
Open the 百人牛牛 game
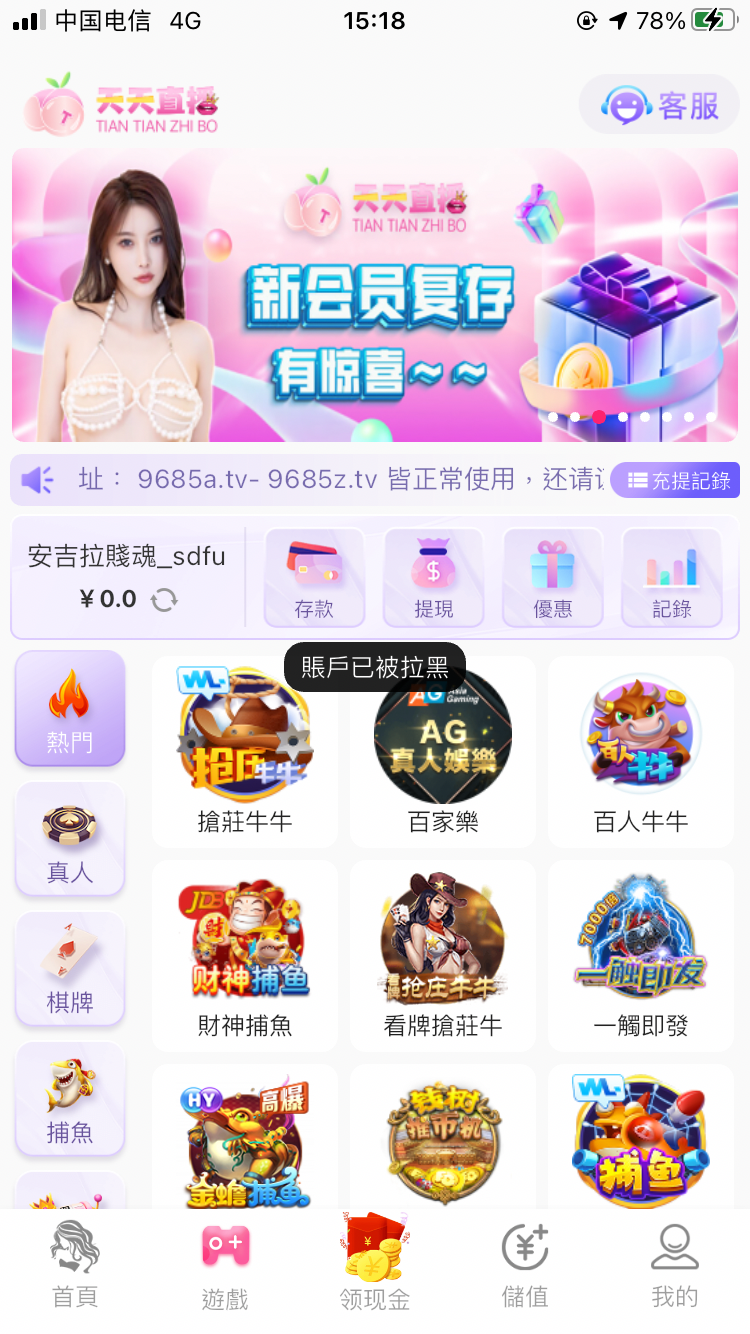coord(641,751)
